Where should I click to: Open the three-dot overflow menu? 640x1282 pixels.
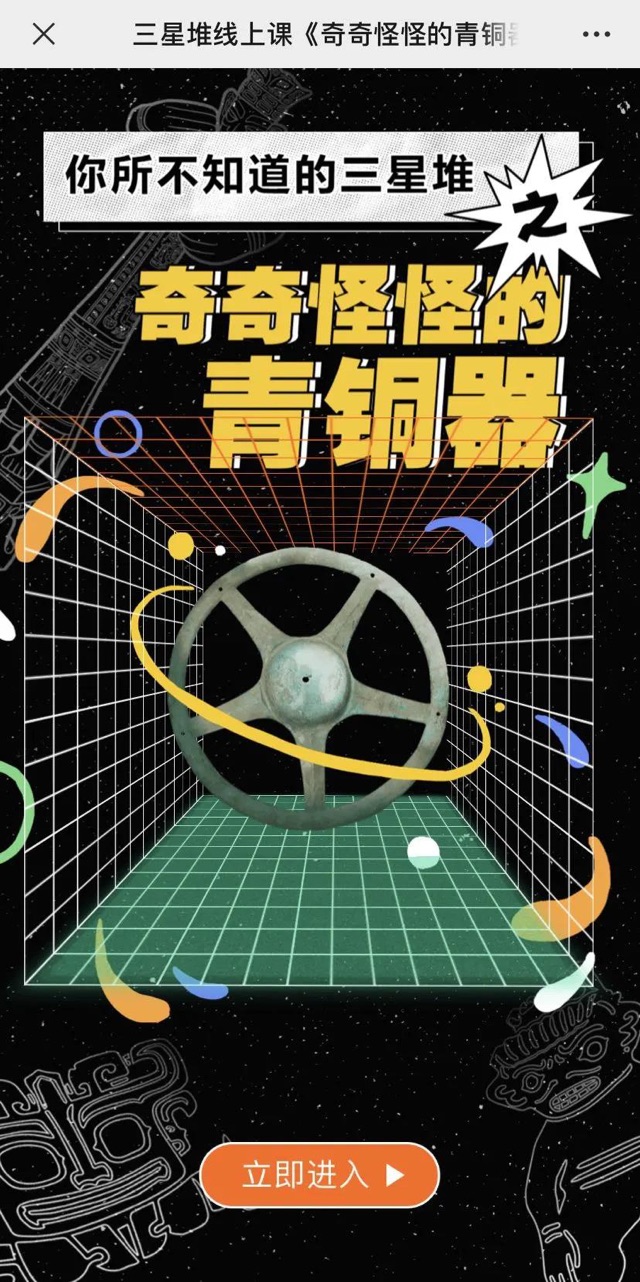[x=595, y=34]
